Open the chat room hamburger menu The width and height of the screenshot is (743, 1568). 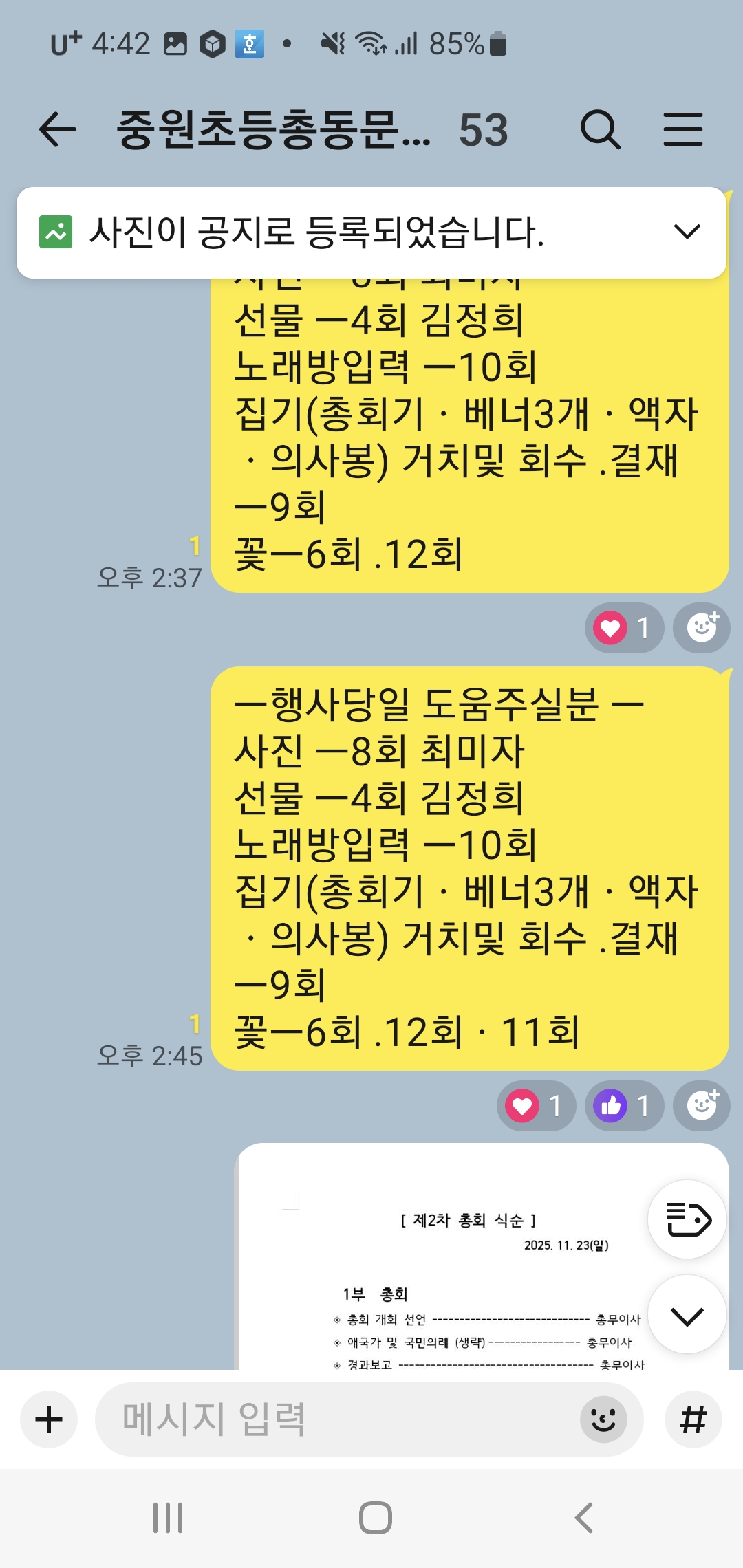pyautogui.click(x=682, y=129)
